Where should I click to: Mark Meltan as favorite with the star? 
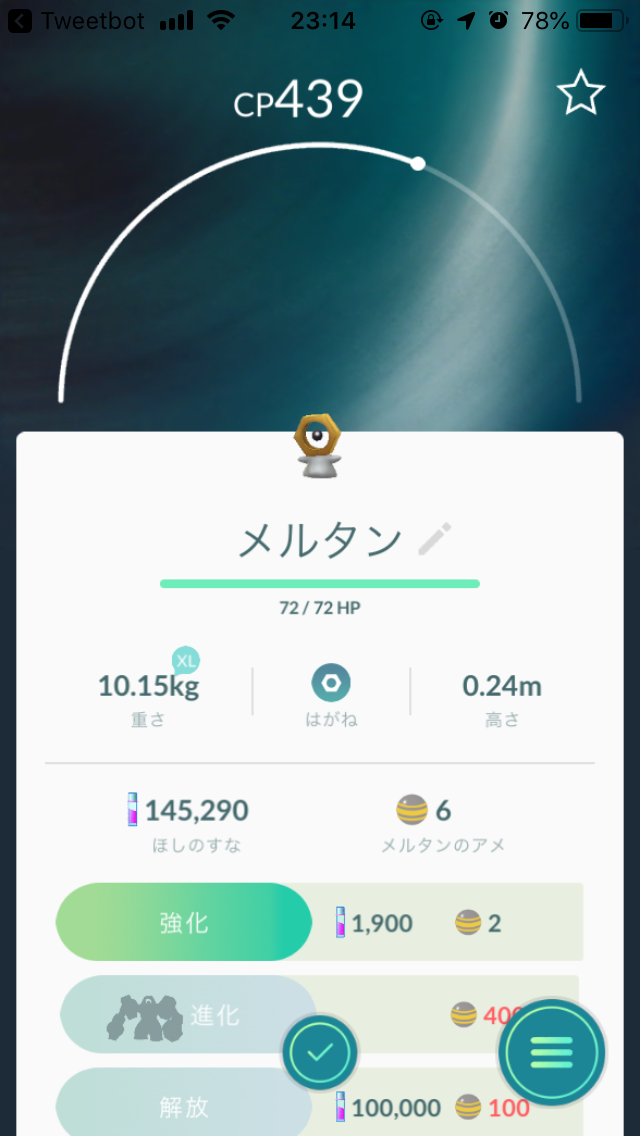click(580, 94)
